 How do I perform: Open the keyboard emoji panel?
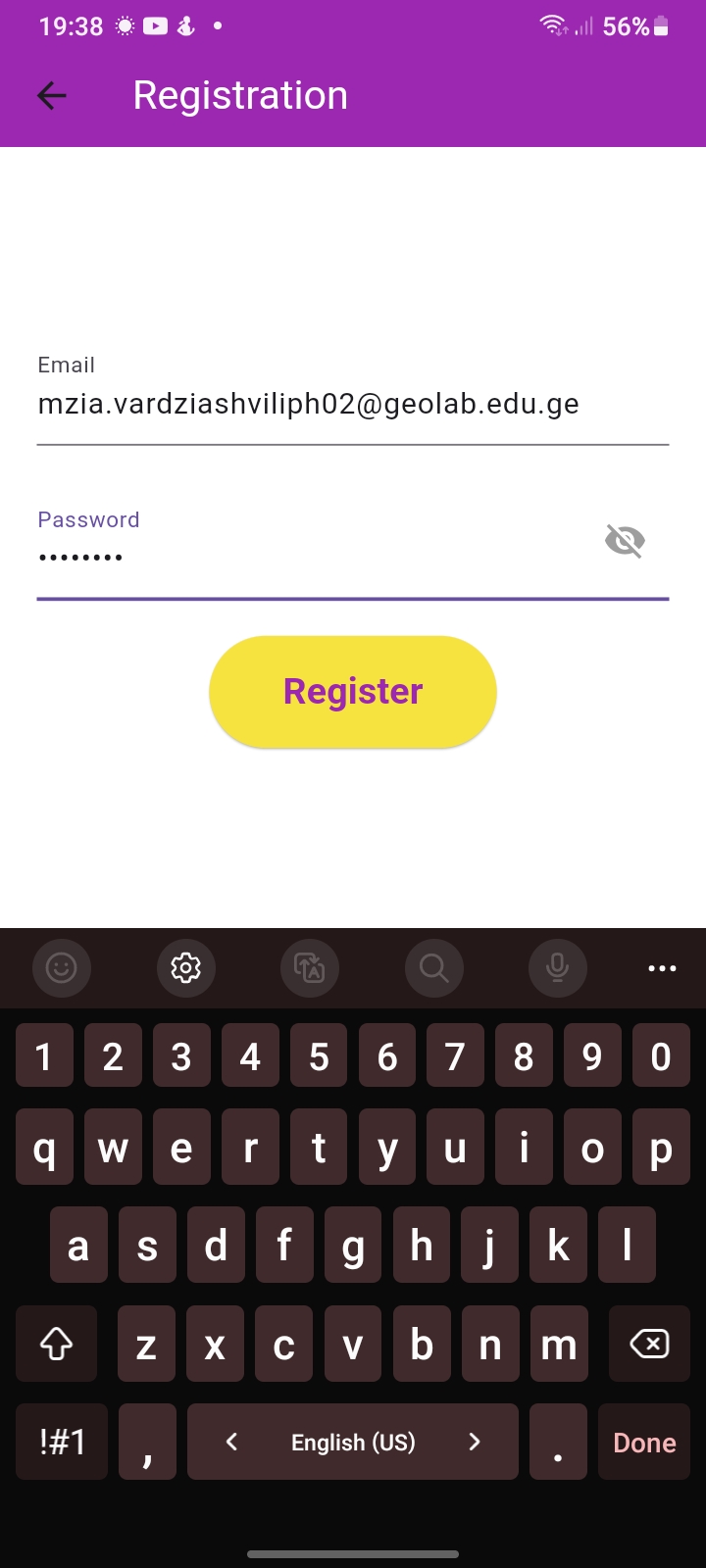click(62, 968)
